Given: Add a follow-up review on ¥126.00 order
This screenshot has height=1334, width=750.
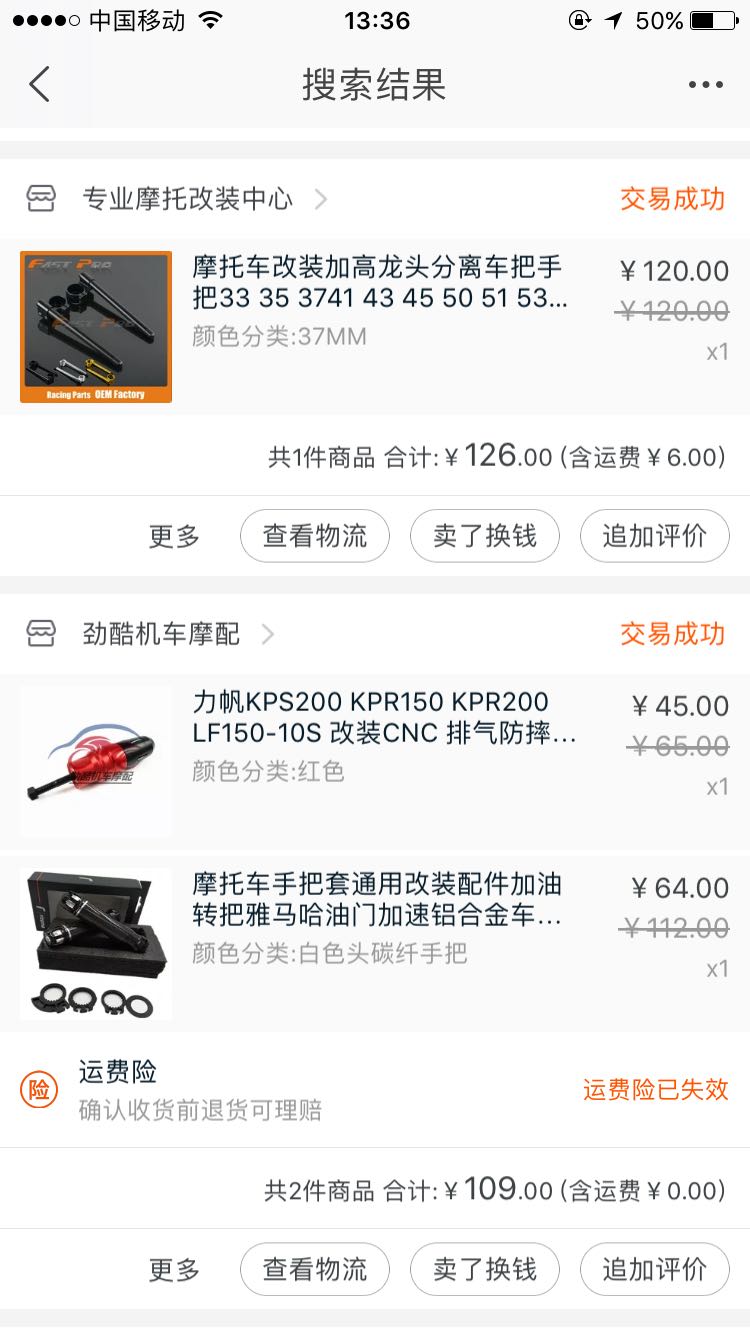Looking at the screenshot, I should tap(655, 536).
